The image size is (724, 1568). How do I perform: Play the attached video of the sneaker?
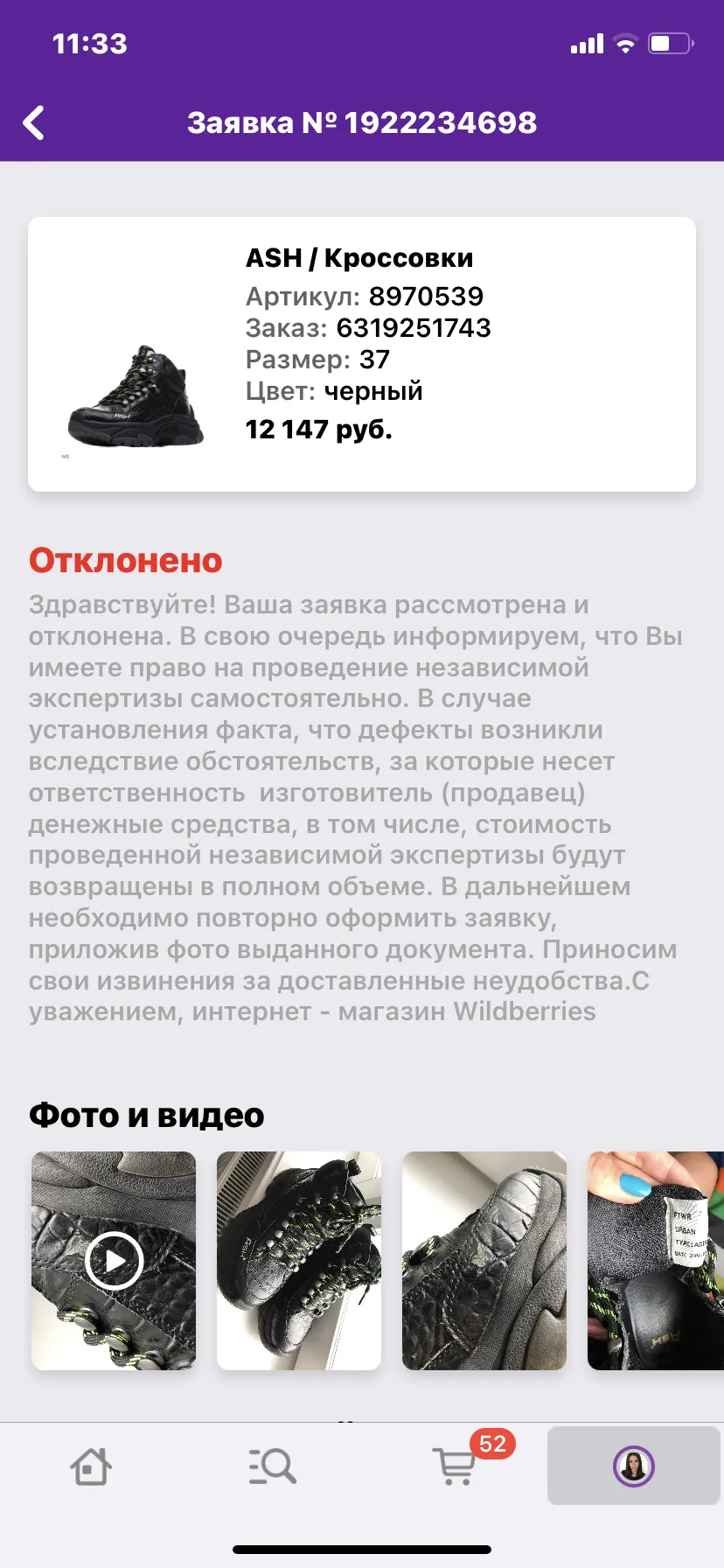(114, 1260)
